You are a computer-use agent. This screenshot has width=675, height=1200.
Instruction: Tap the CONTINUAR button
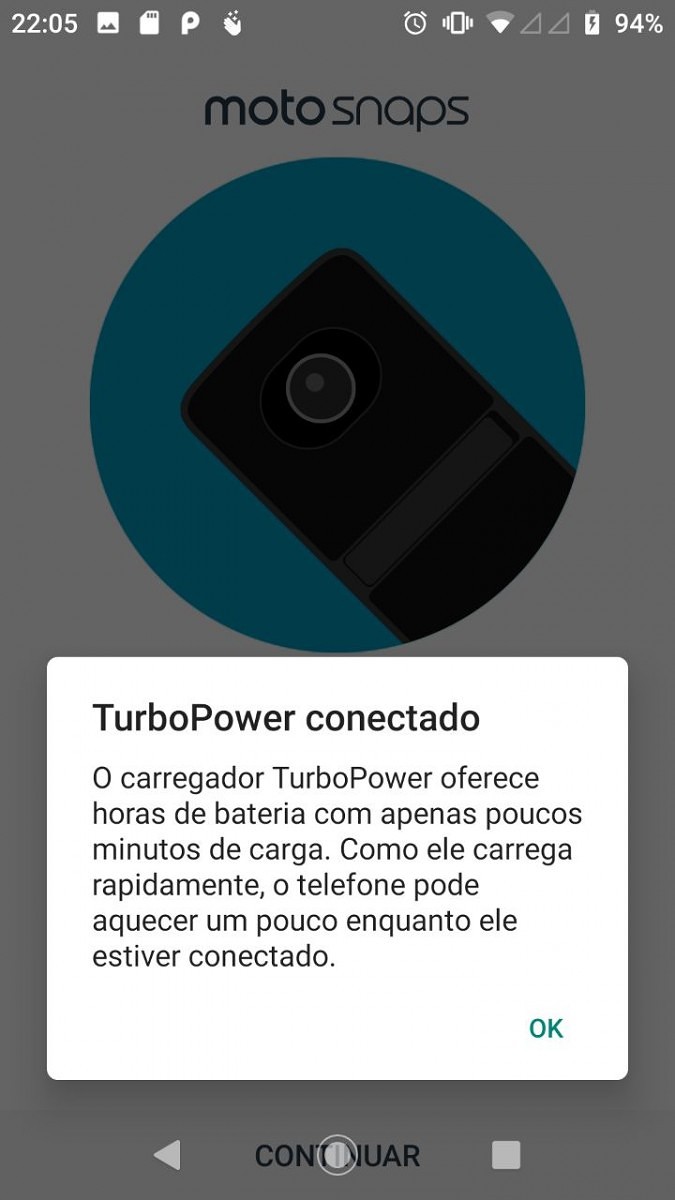pos(337,1156)
